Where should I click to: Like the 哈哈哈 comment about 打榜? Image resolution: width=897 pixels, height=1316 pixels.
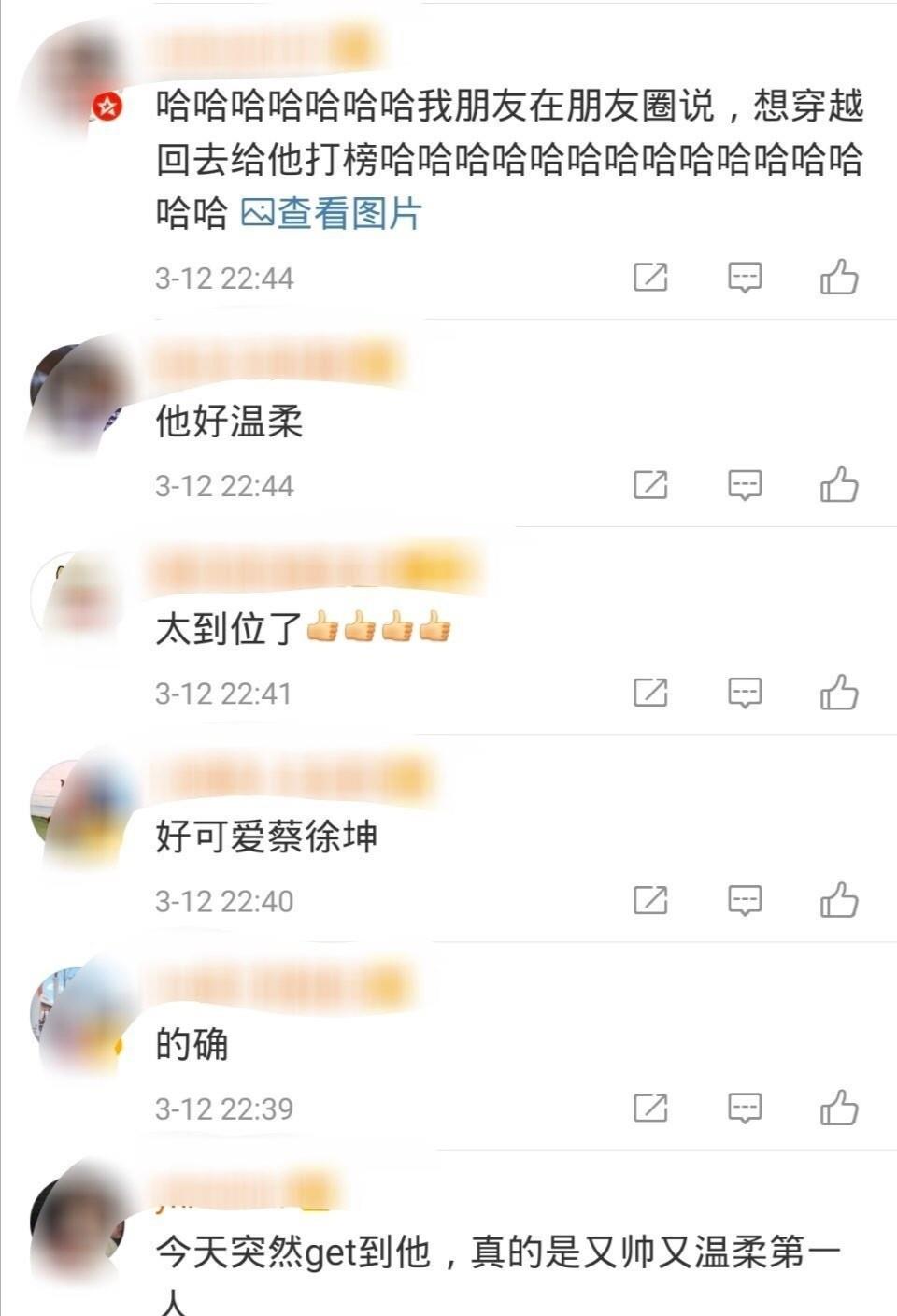click(x=838, y=277)
